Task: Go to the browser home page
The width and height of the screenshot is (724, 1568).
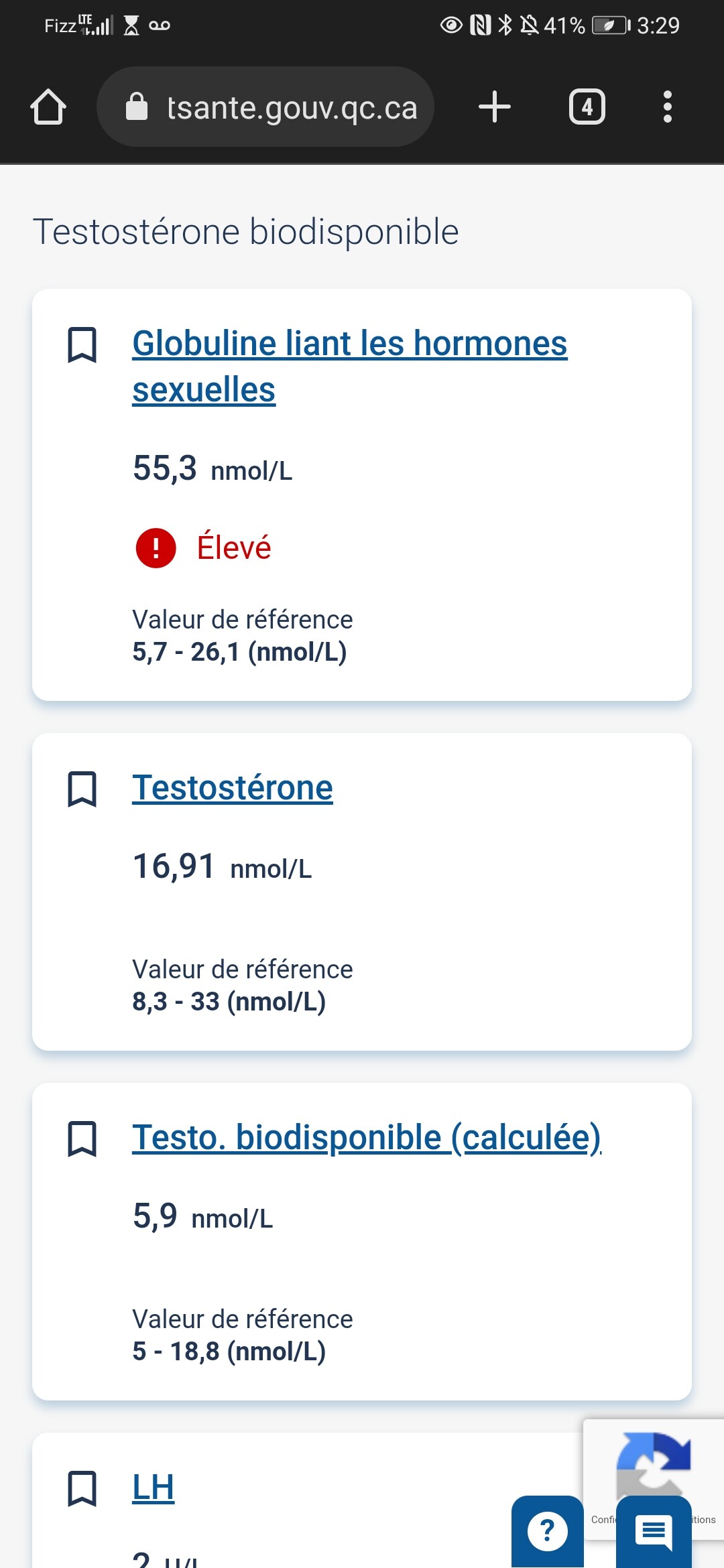Action: (x=48, y=107)
